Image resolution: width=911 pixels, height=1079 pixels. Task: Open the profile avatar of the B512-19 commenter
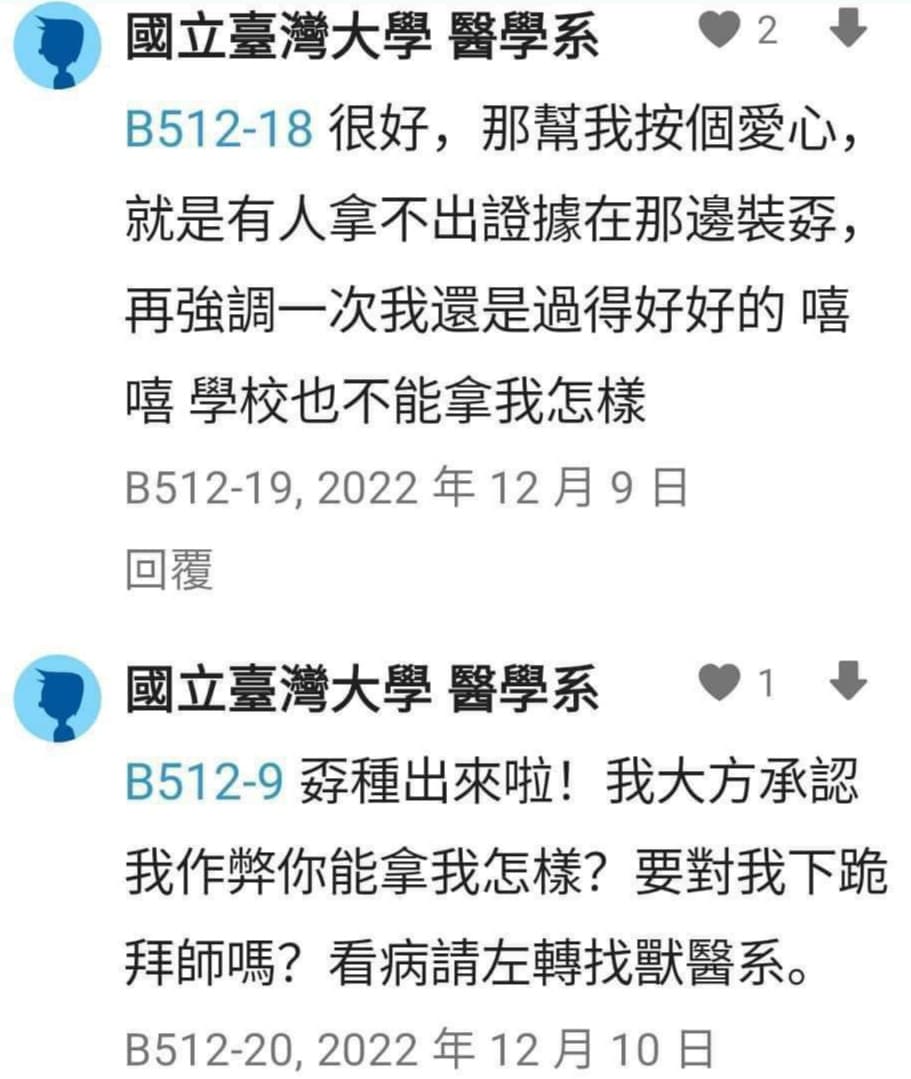(x=57, y=45)
